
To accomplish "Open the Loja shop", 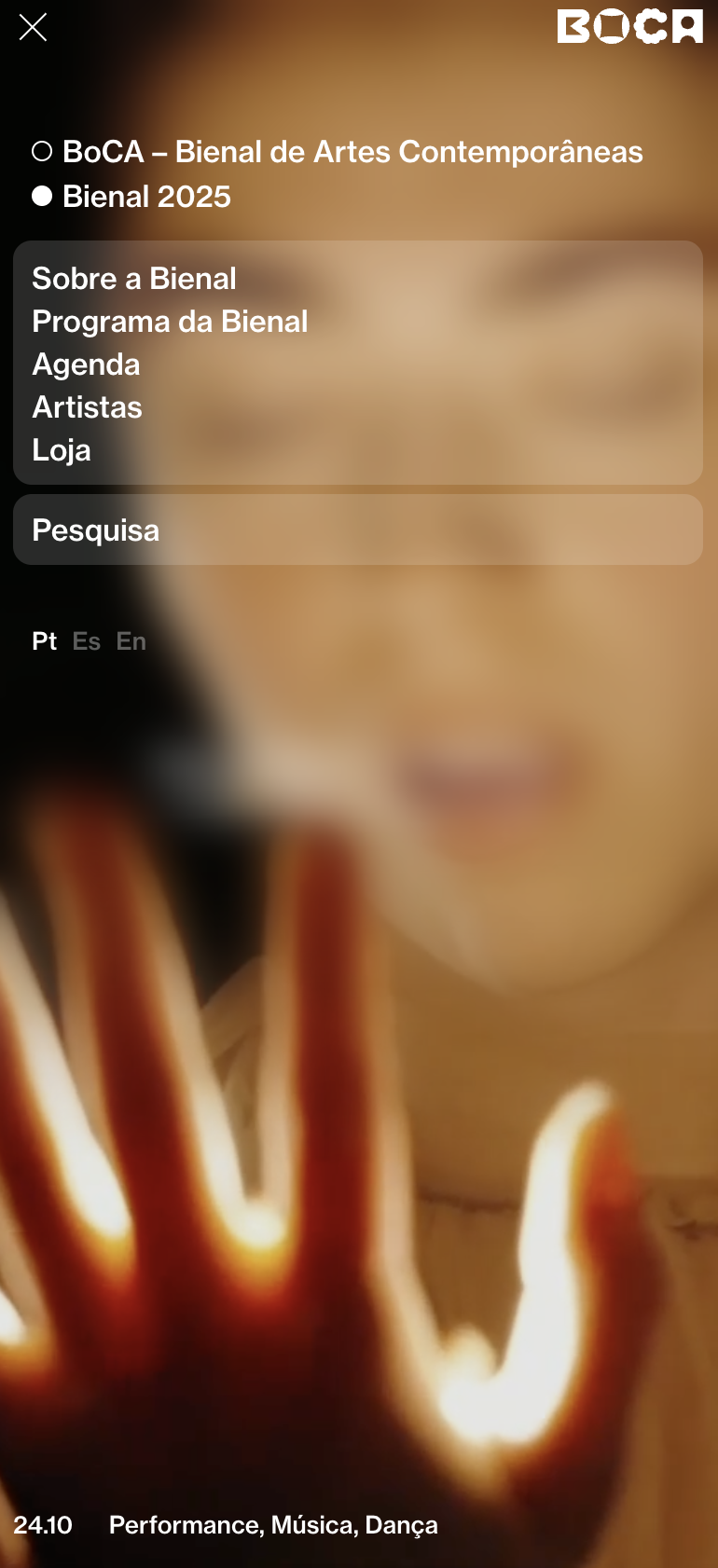I will coord(62,450).
